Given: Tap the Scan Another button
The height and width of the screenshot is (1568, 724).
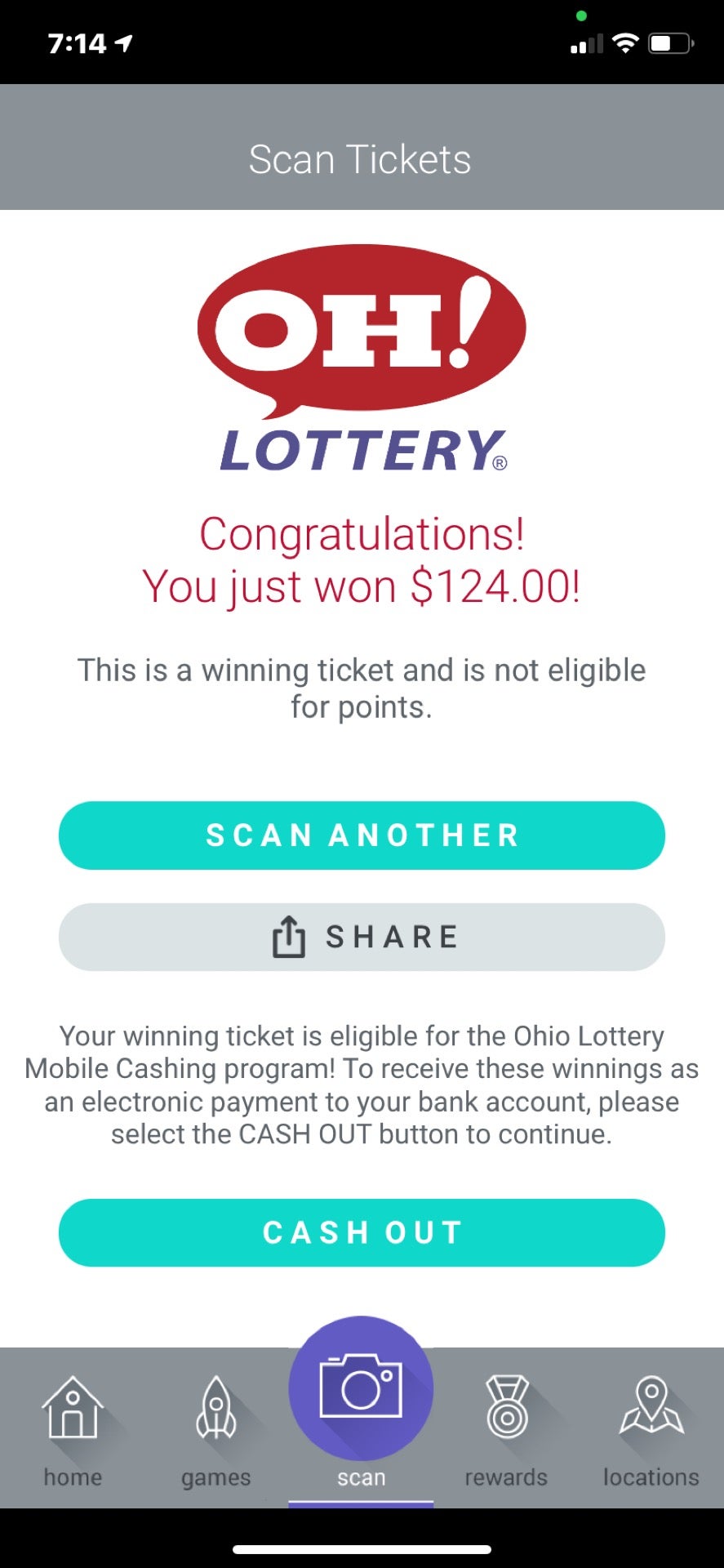Looking at the screenshot, I should (362, 835).
